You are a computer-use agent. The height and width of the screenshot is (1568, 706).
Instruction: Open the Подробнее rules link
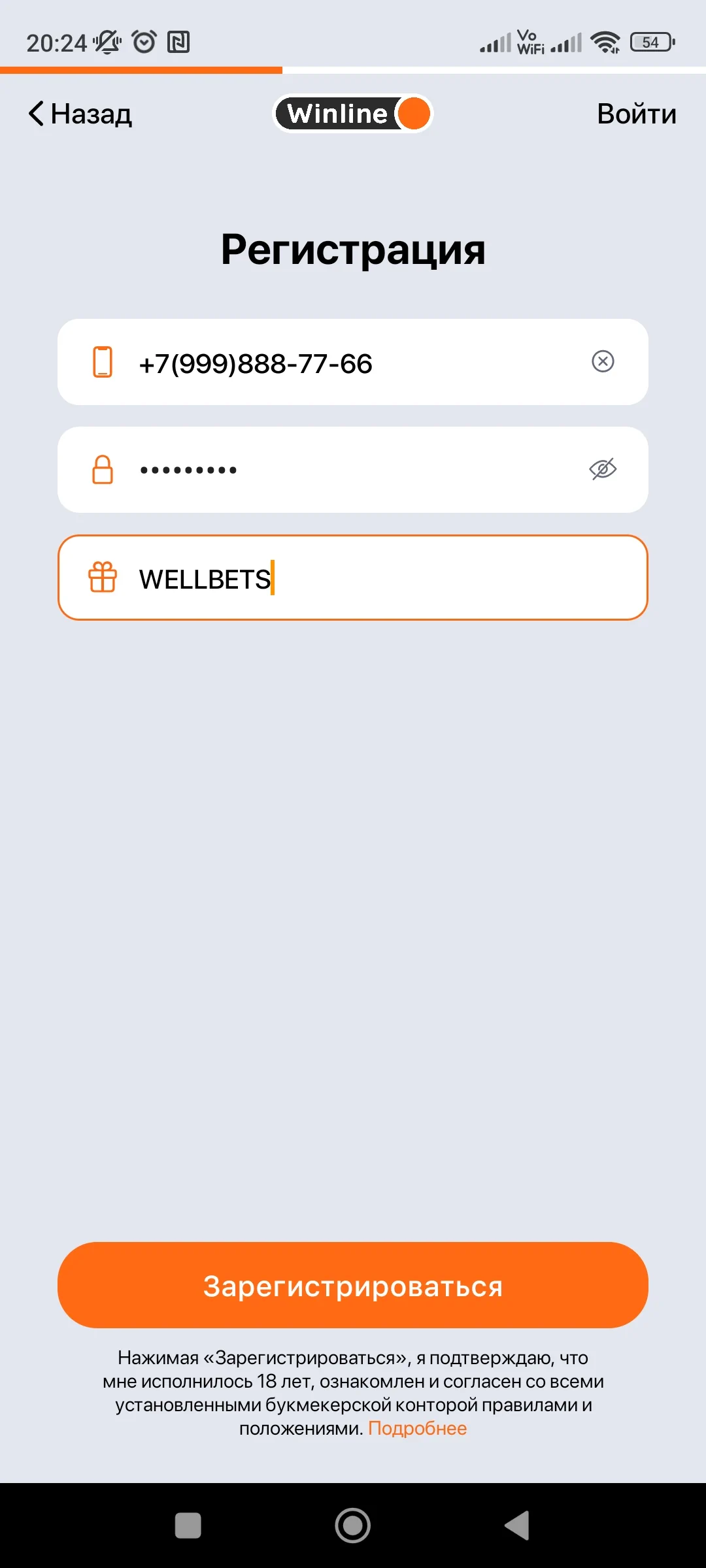(417, 1428)
